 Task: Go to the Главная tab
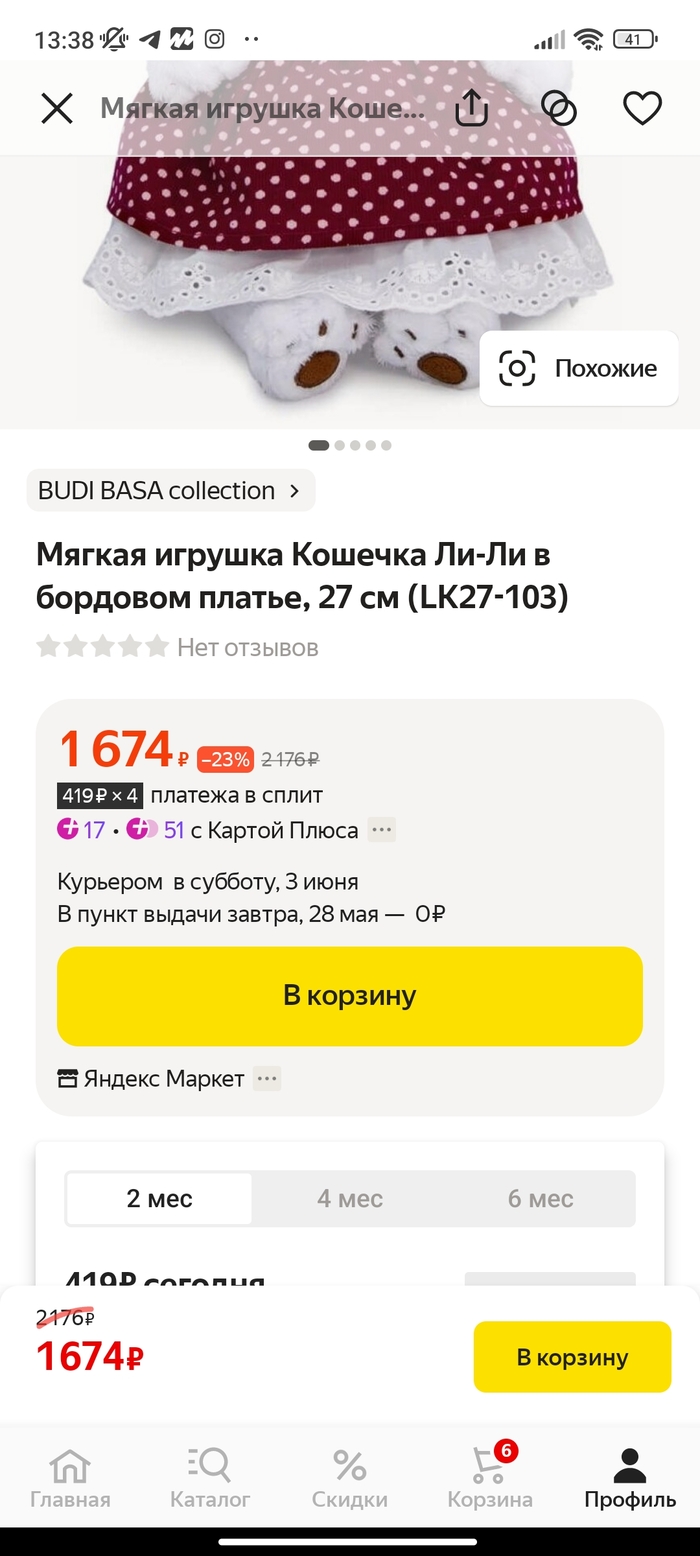[x=70, y=1478]
